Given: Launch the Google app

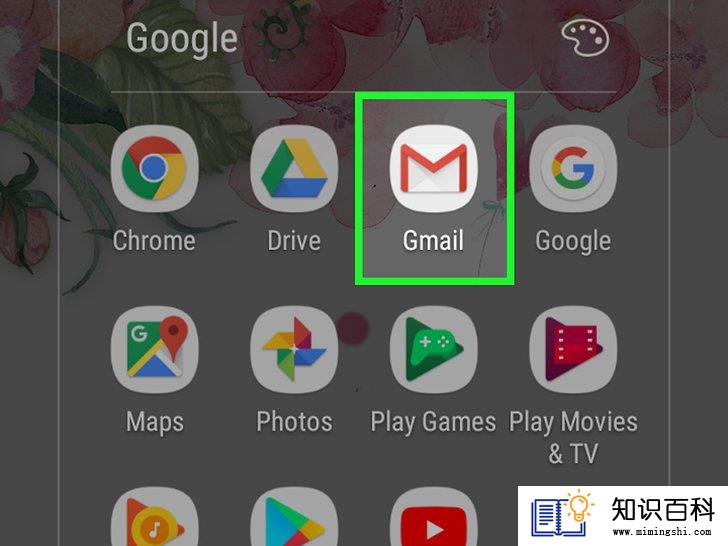Looking at the screenshot, I should click(x=572, y=169).
